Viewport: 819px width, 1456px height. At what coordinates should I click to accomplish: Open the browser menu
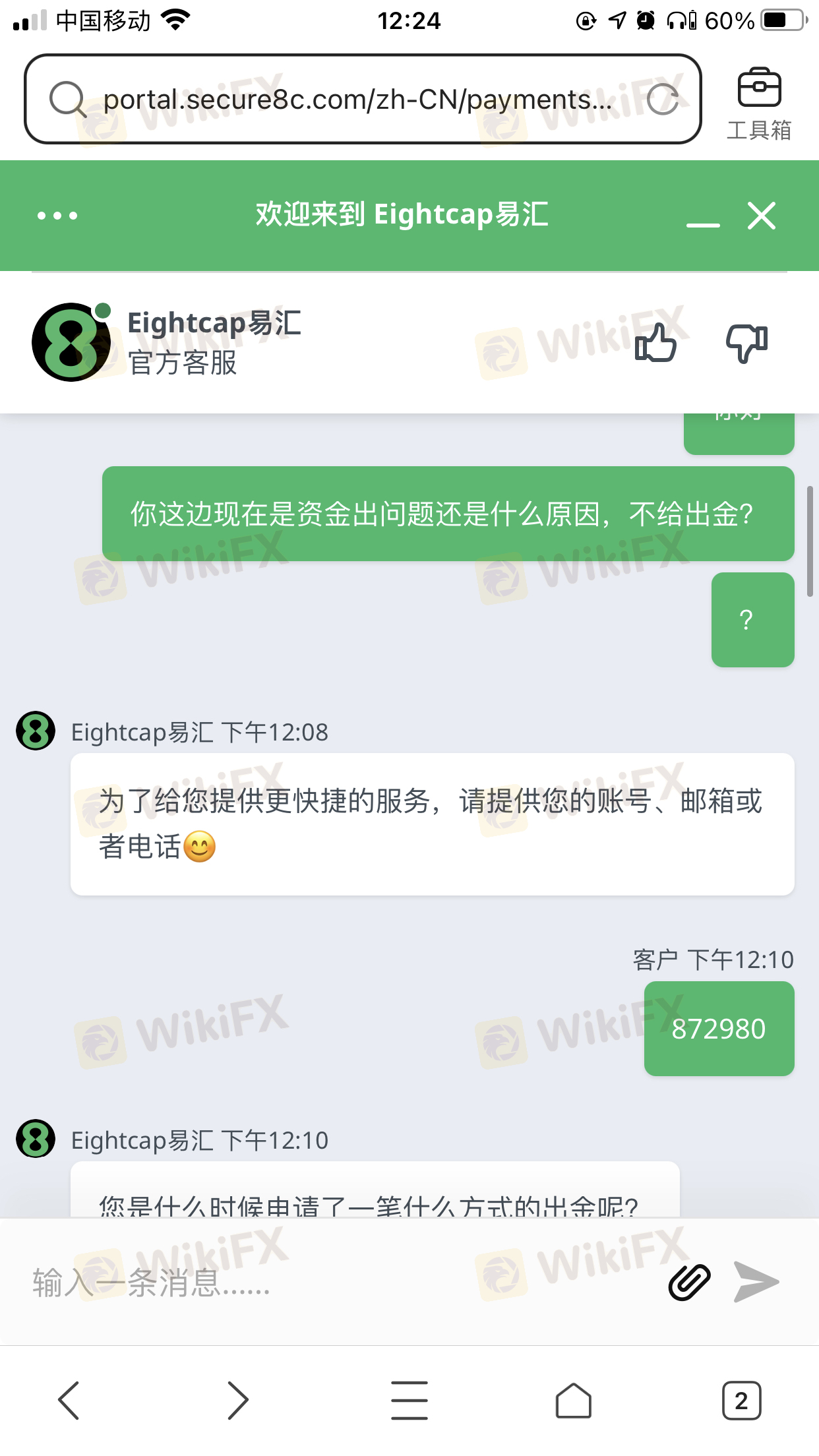[x=409, y=1400]
